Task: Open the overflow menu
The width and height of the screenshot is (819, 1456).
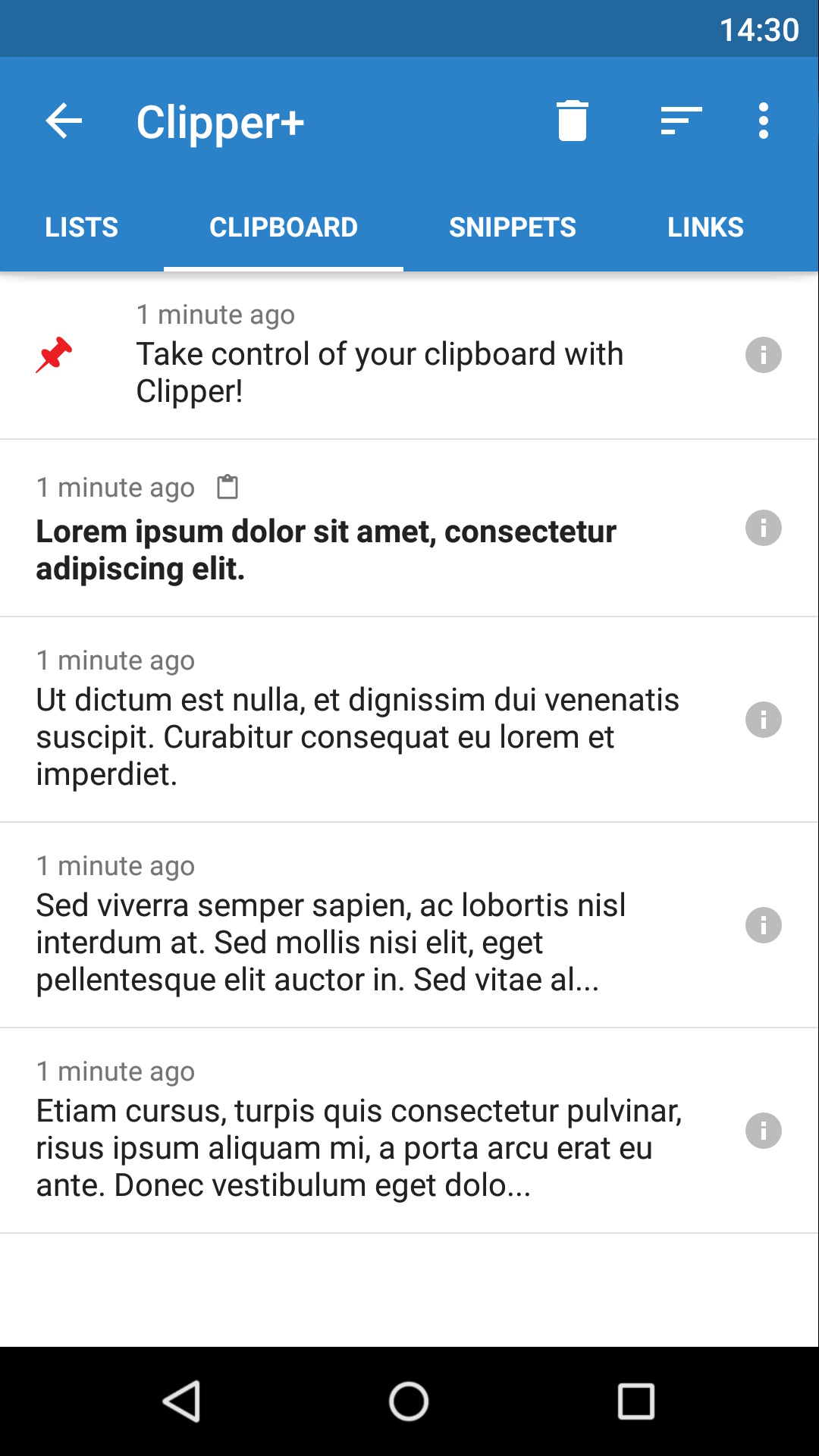Action: pos(763,121)
